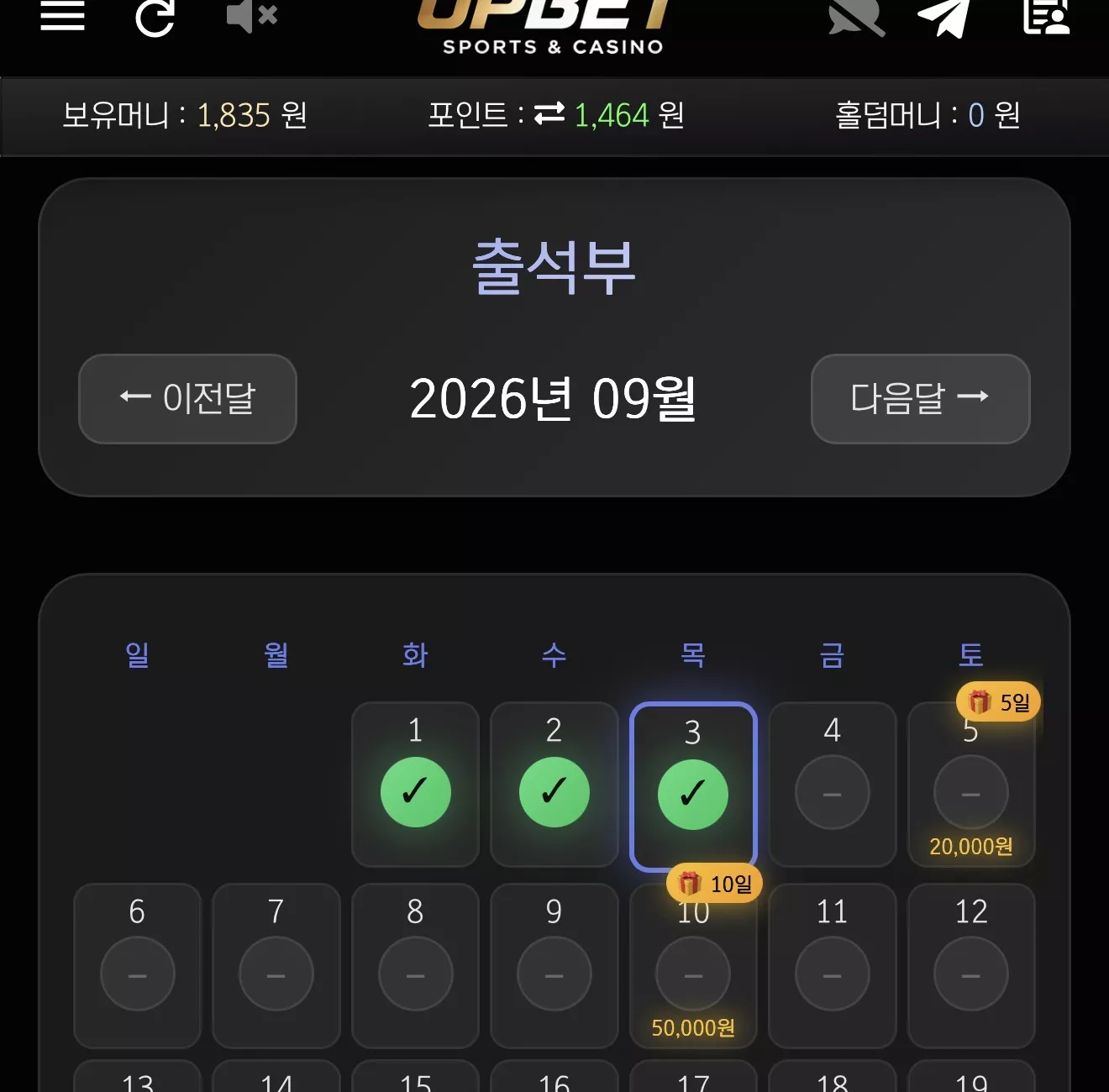Choose day 8 on the calendar
This screenshot has height=1092, width=1109.
pyautogui.click(x=415, y=965)
